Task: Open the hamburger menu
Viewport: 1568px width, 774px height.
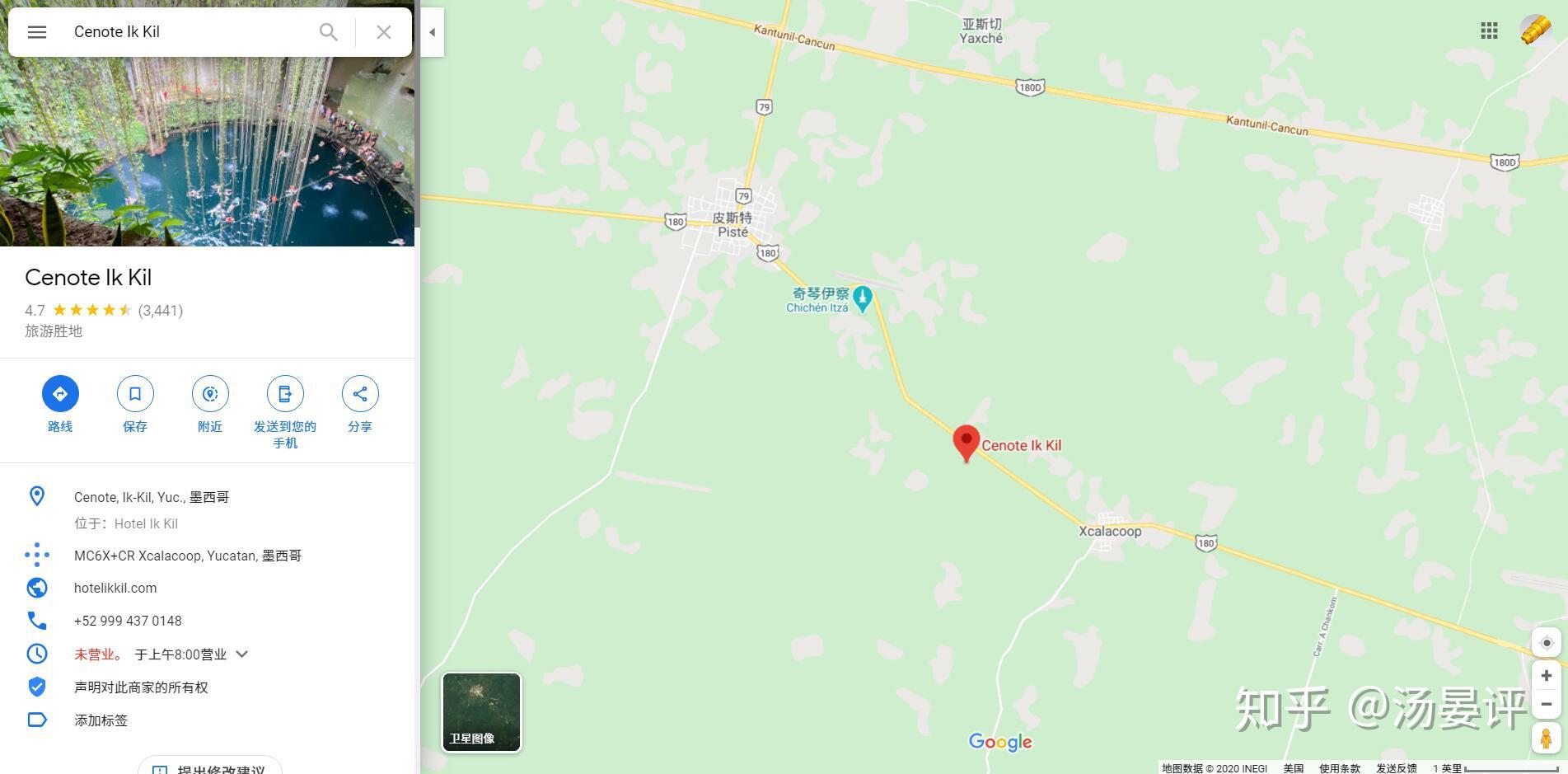Action: (36, 32)
